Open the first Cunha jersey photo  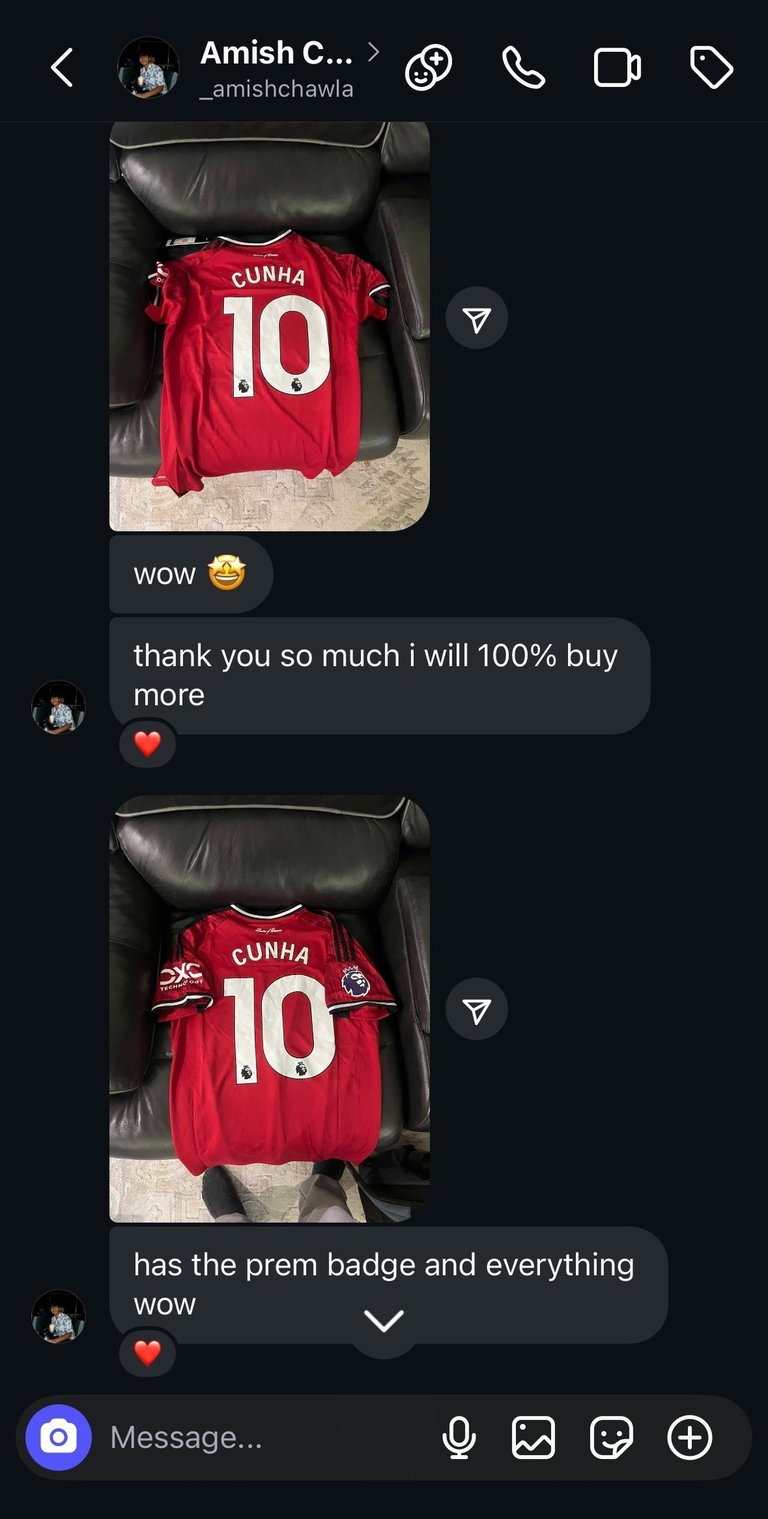[269, 325]
